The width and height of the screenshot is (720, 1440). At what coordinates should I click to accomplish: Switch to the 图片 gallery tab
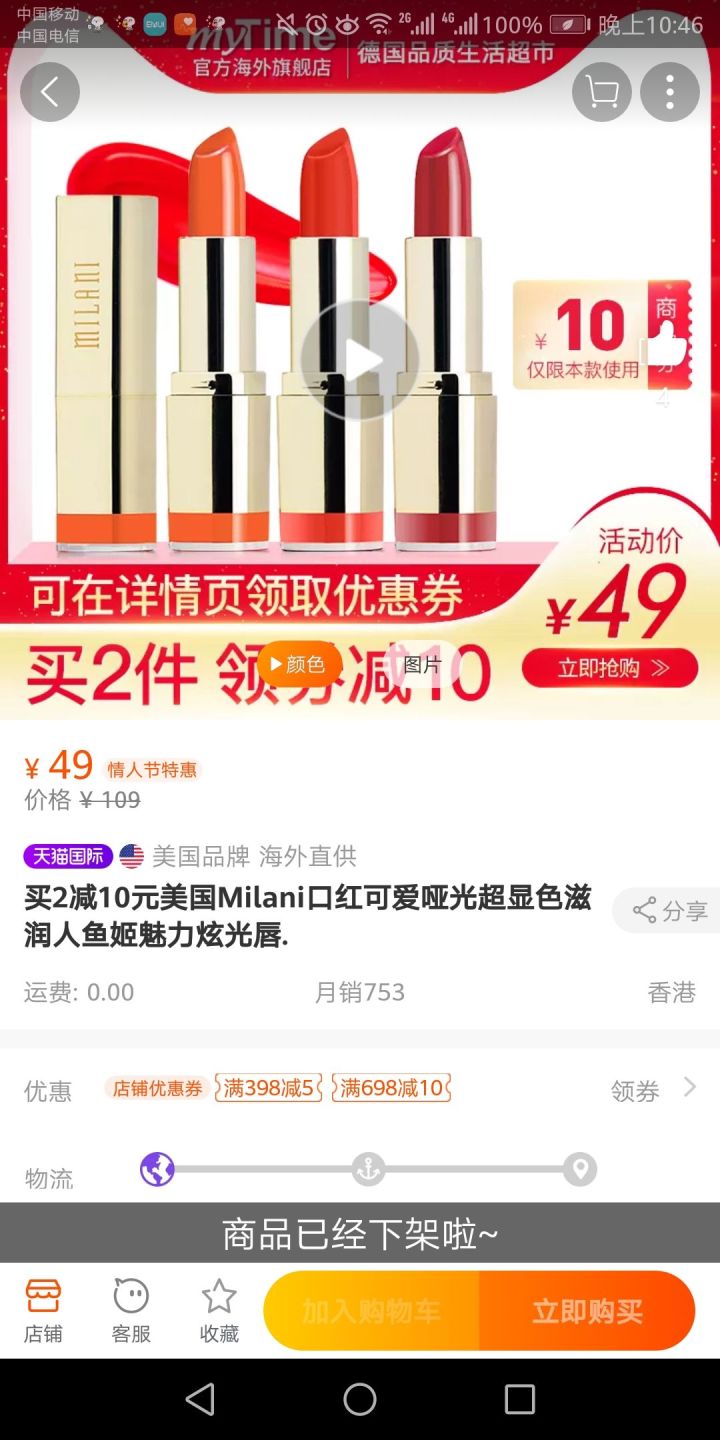(422, 664)
